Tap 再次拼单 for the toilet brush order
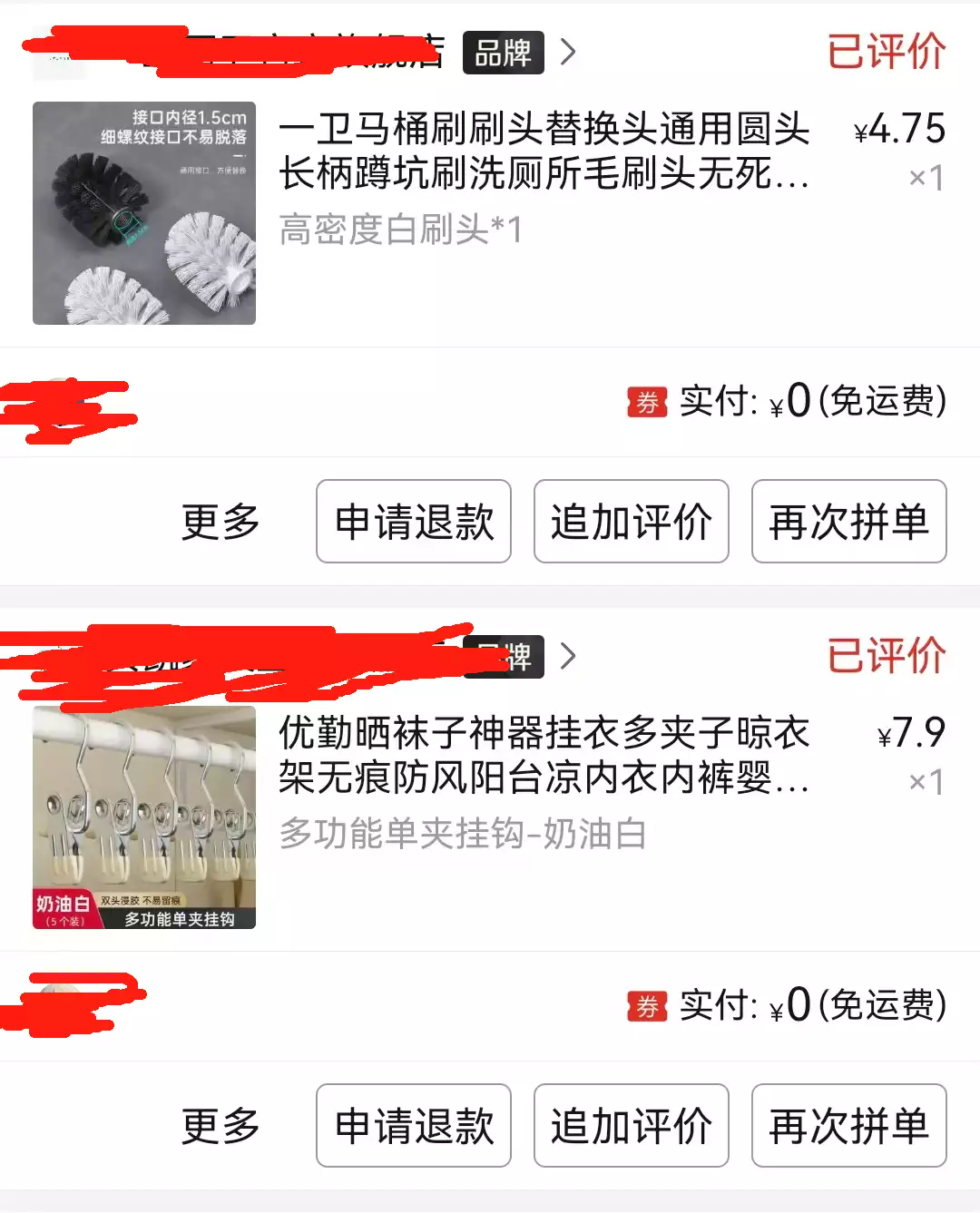 (849, 522)
